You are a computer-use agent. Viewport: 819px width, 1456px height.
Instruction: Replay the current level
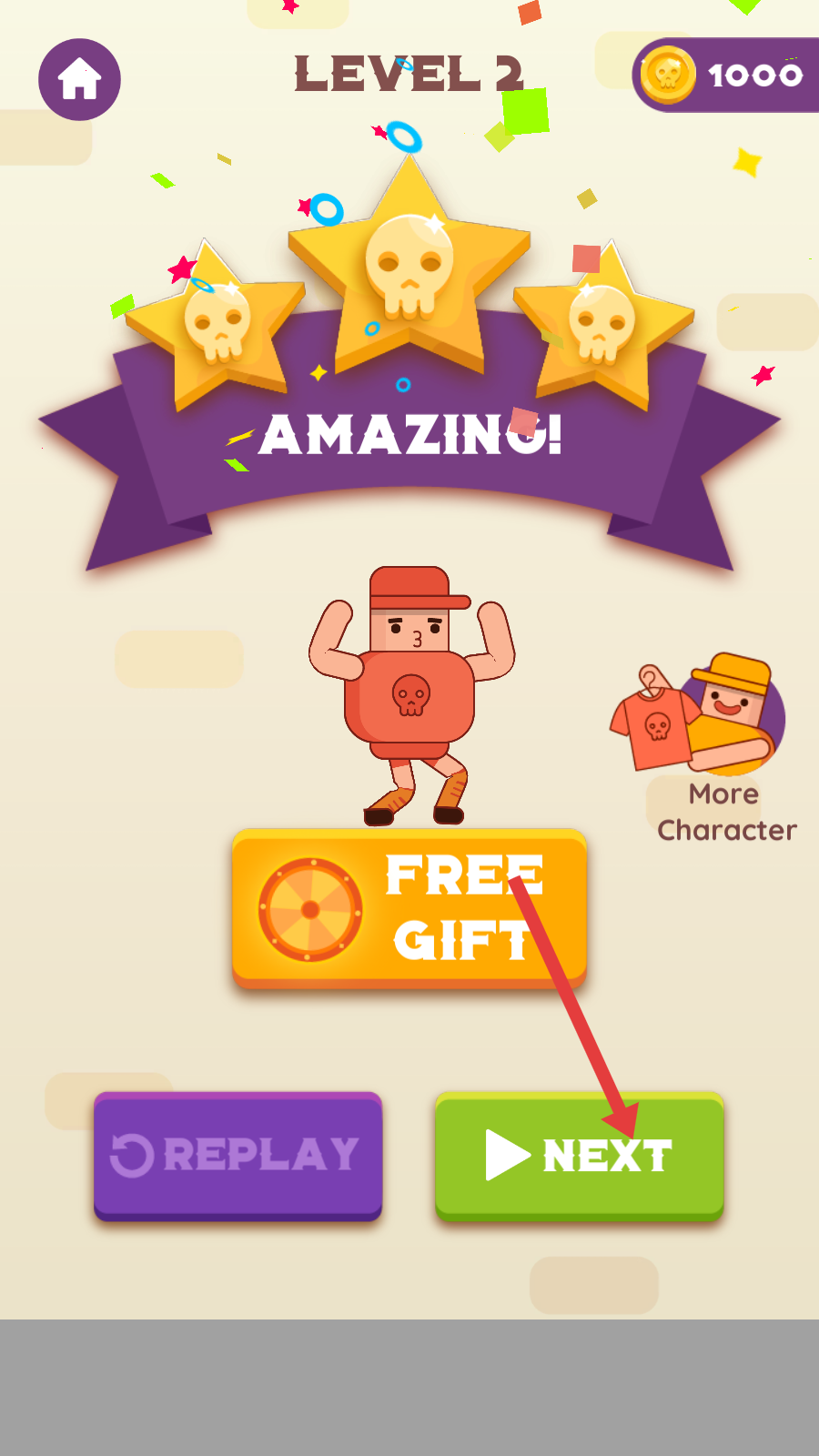pos(238,1155)
